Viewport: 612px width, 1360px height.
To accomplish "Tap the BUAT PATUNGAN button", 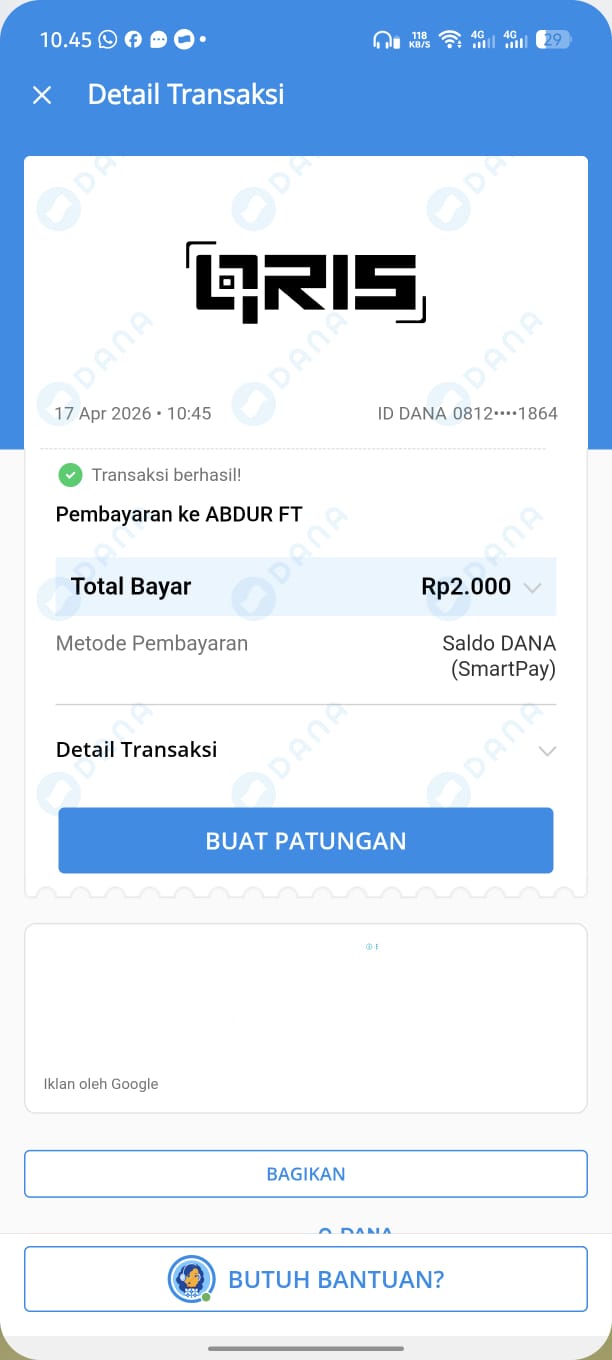I will 306,841.
